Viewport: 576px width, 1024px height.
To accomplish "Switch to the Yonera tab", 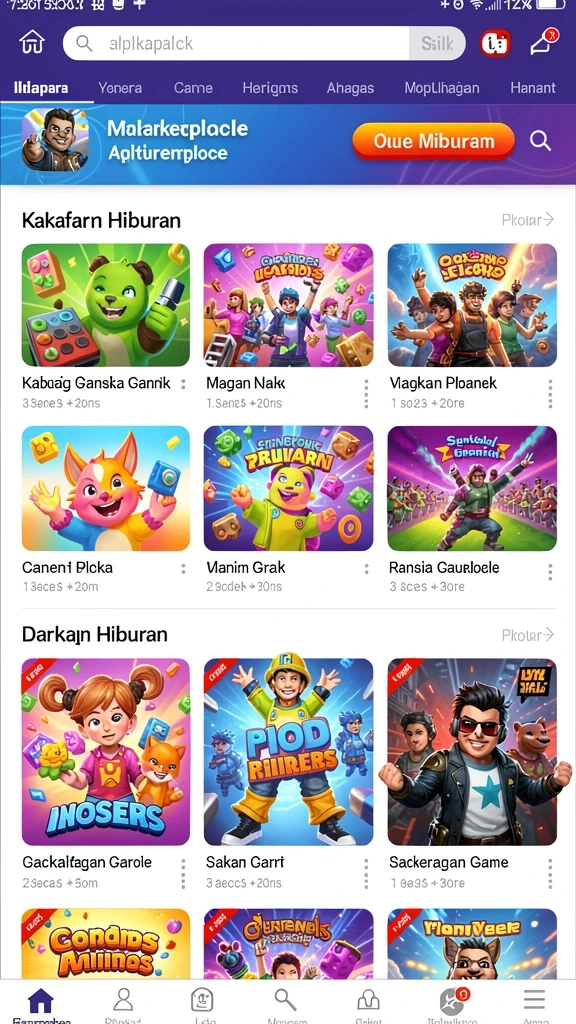I will (120, 88).
